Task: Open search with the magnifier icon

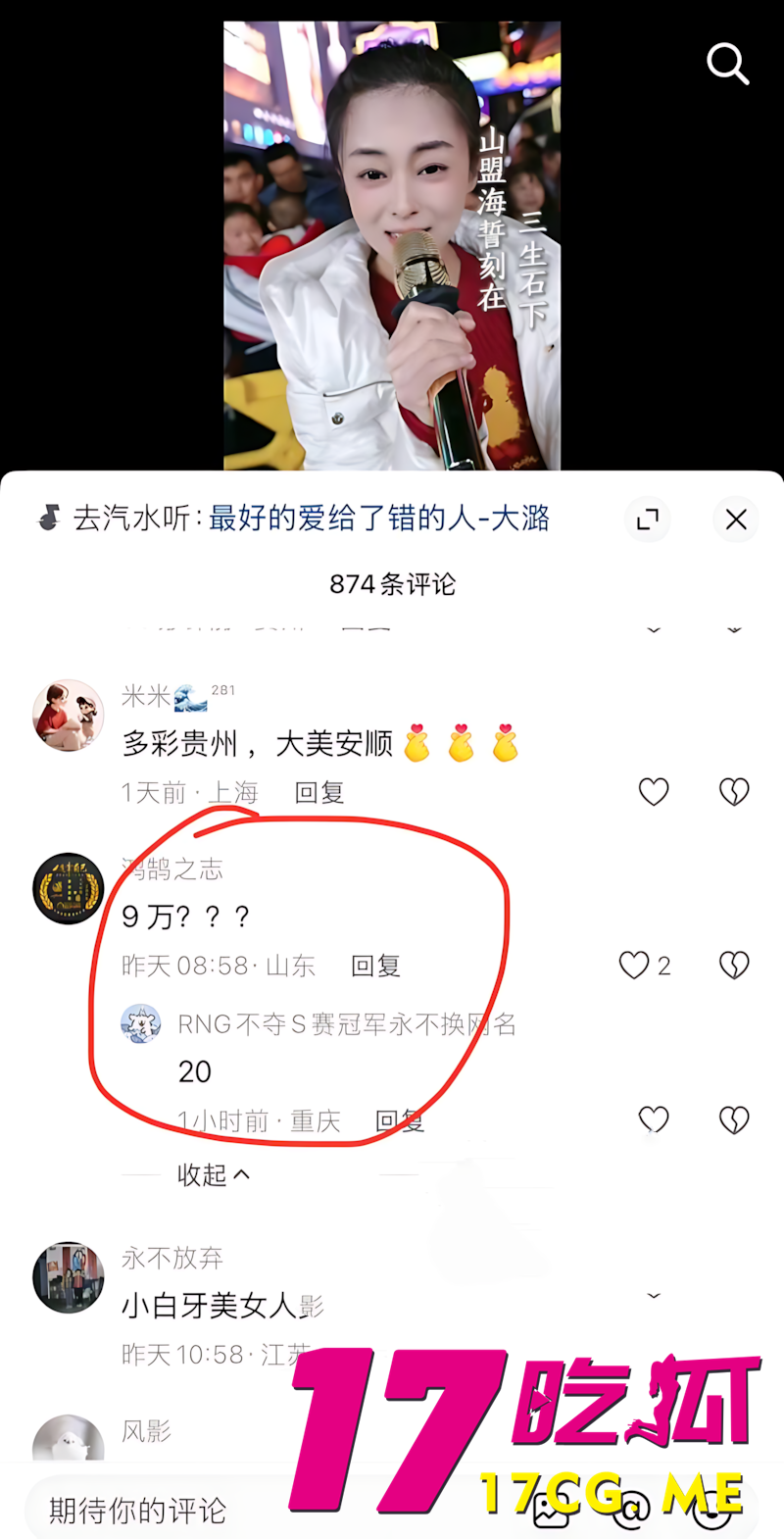Action: tap(728, 65)
